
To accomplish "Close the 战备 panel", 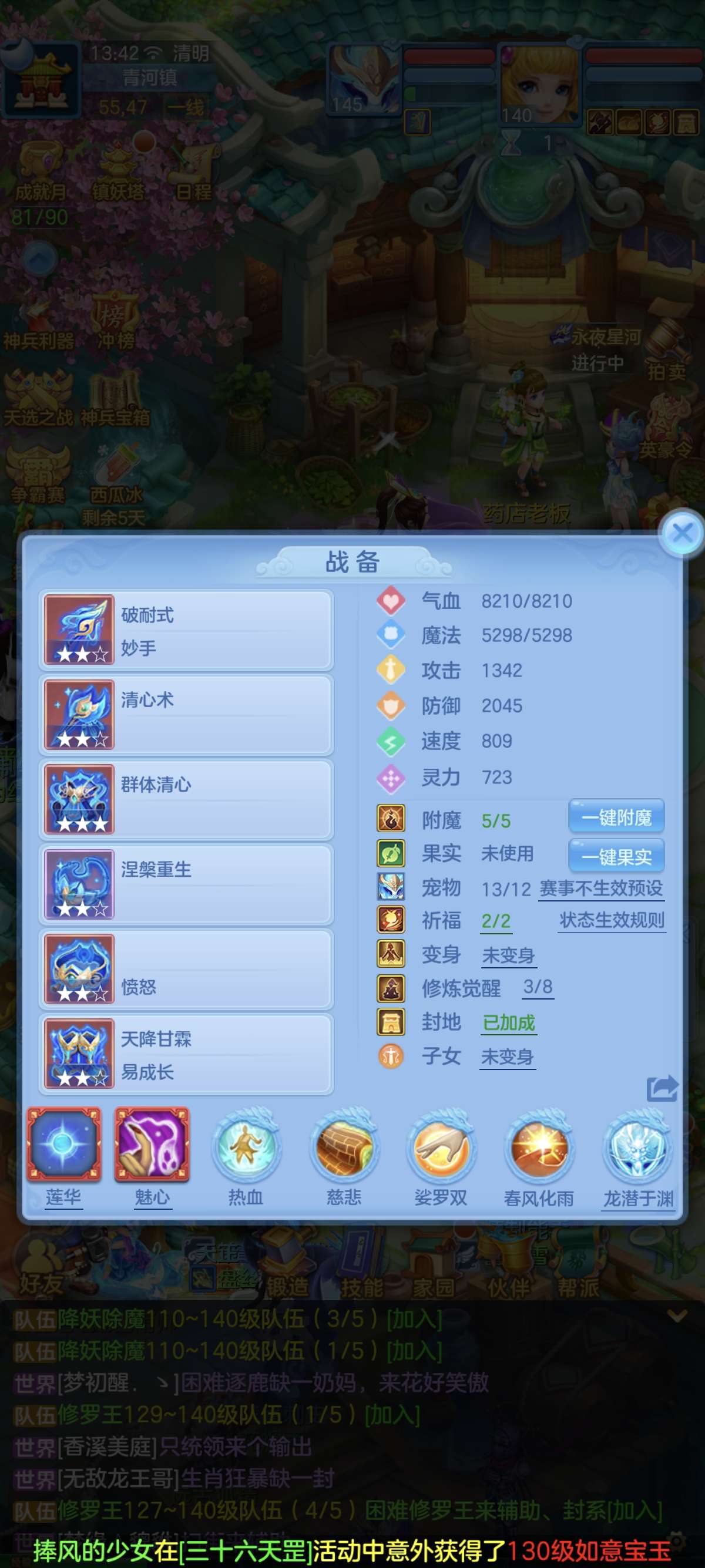I will pyautogui.click(x=681, y=534).
